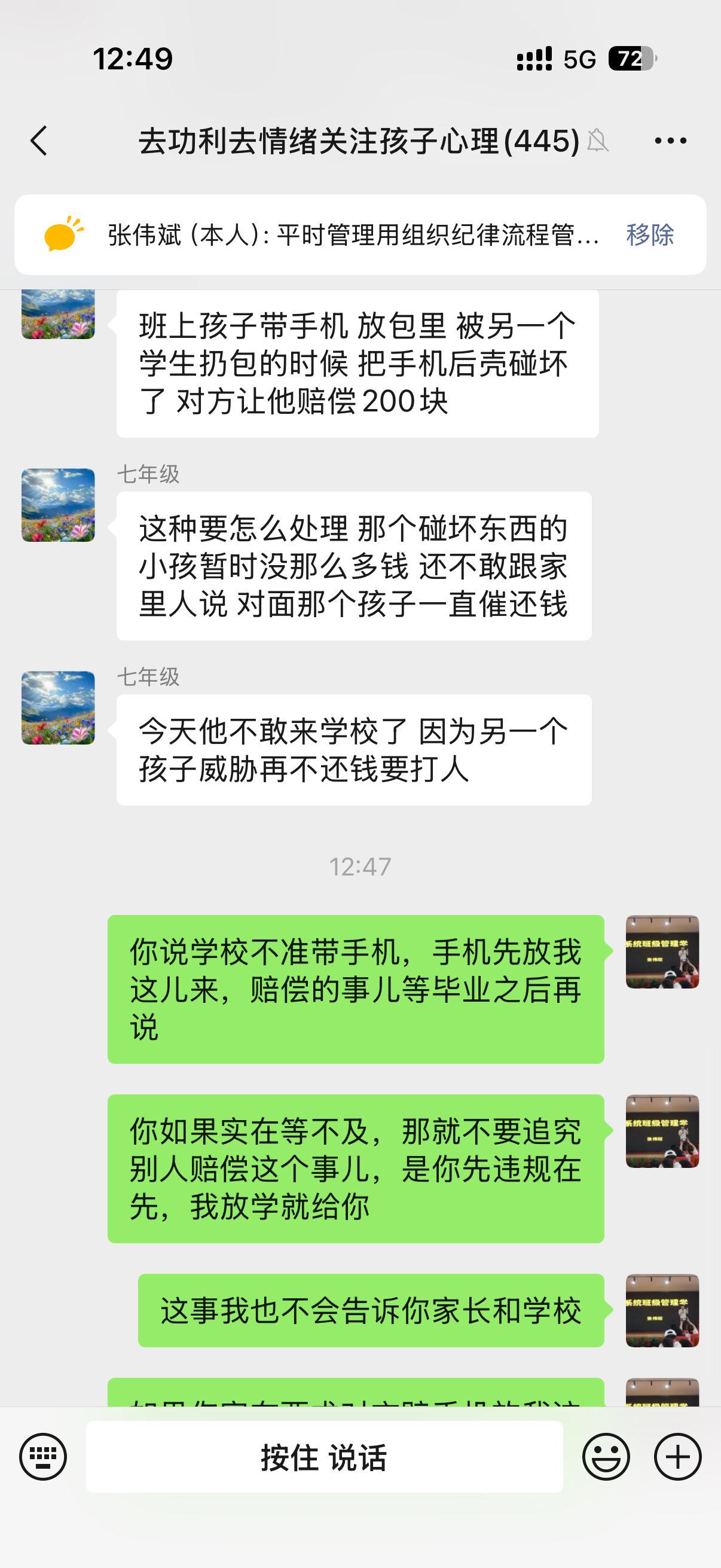
Task: Click the muted notification bell icon
Action: pyautogui.click(x=598, y=141)
